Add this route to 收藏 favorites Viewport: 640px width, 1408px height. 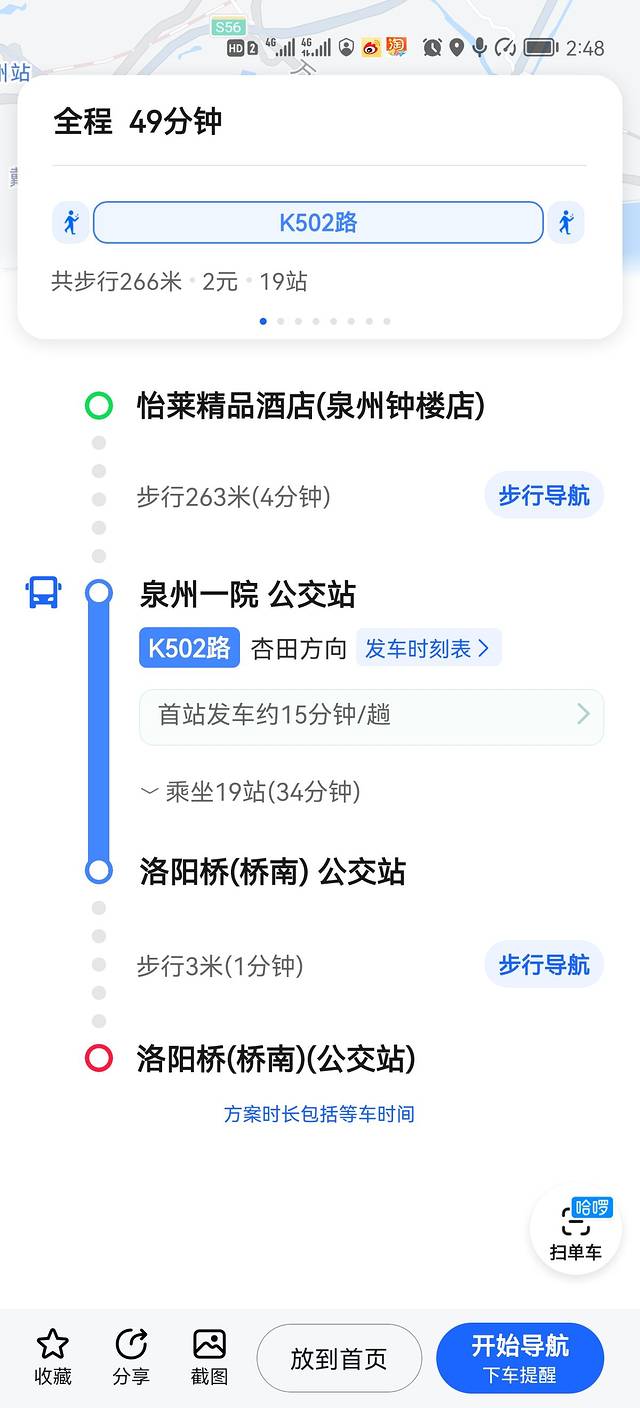point(53,1357)
